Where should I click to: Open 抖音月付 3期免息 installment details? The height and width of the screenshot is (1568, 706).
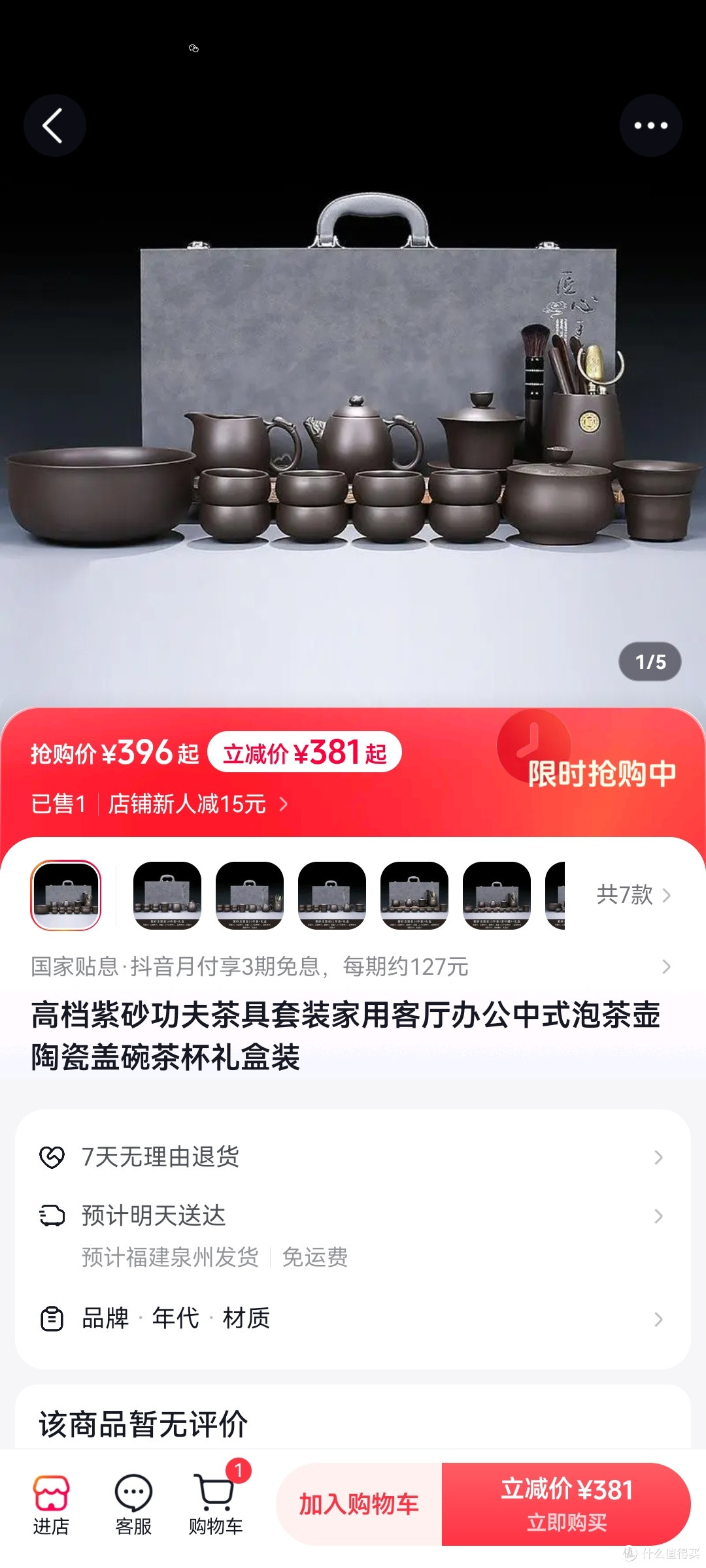(x=352, y=966)
